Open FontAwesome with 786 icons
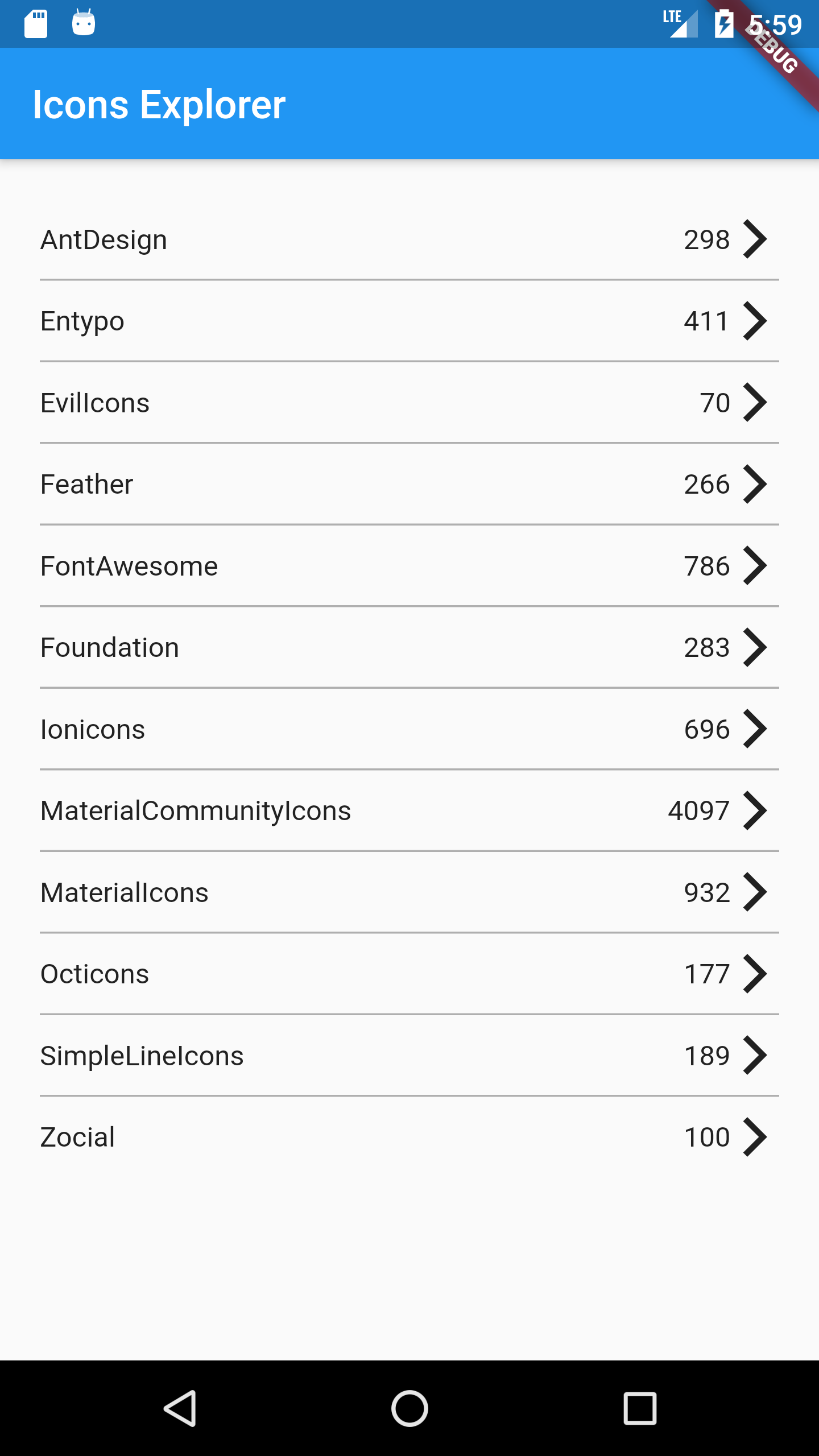The width and height of the screenshot is (819, 1456). pos(409,566)
